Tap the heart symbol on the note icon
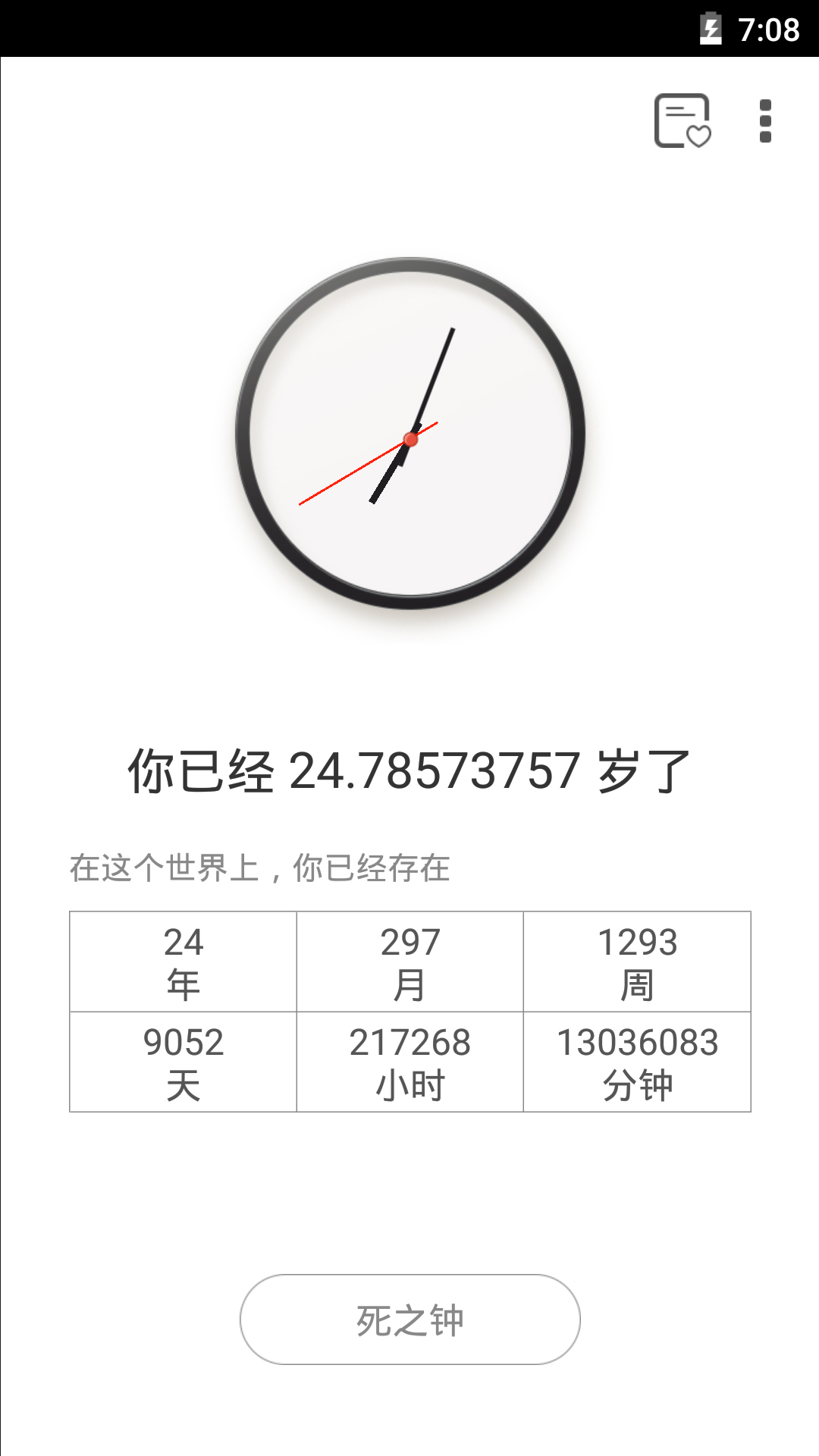This screenshot has height=1456, width=819. click(x=697, y=136)
